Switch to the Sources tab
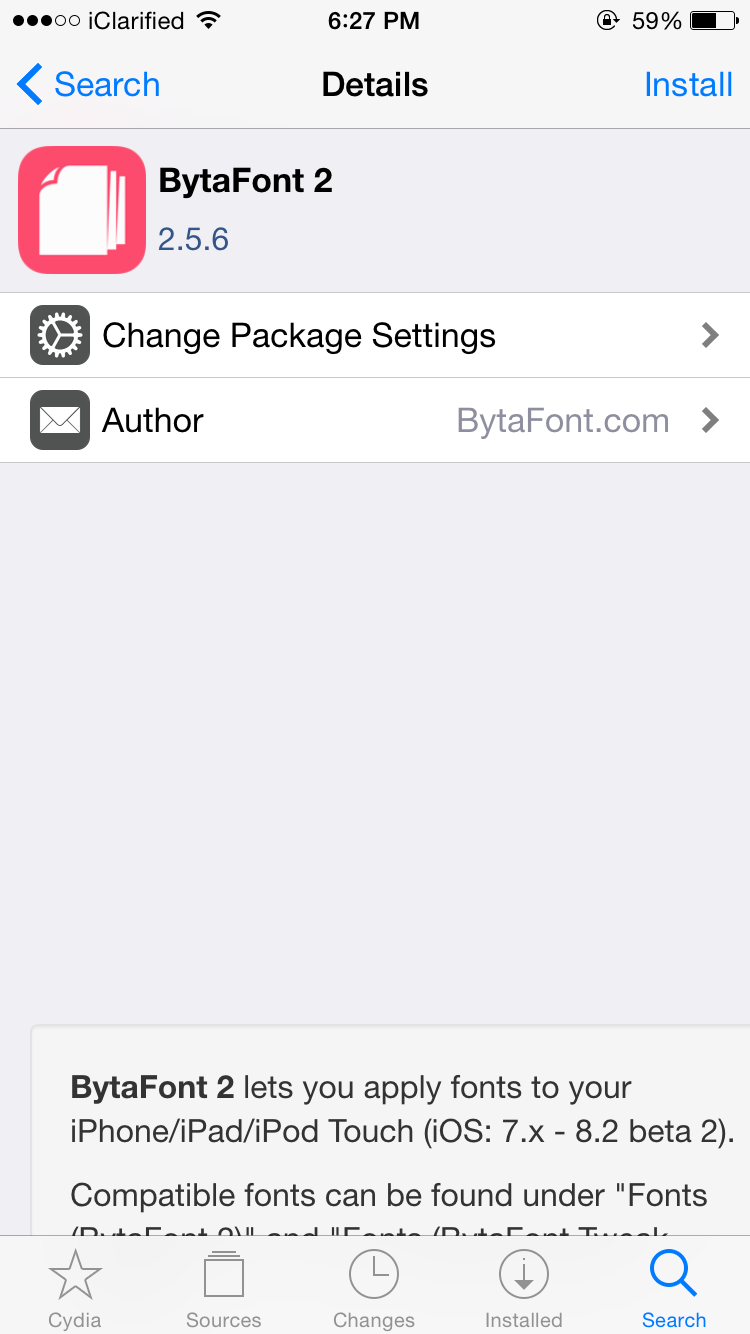 224,1288
